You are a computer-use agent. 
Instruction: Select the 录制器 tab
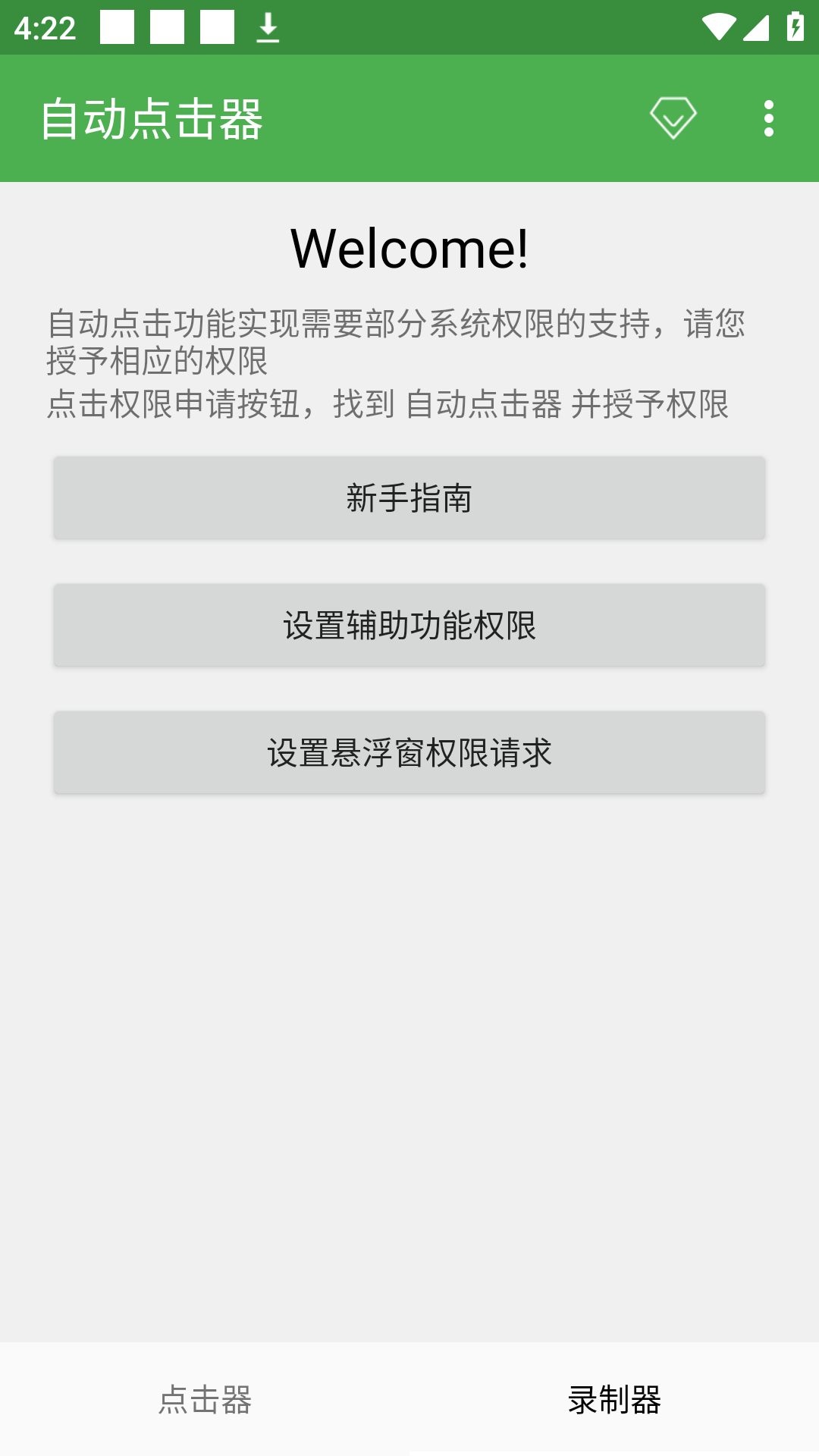(x=614, y=1399)
